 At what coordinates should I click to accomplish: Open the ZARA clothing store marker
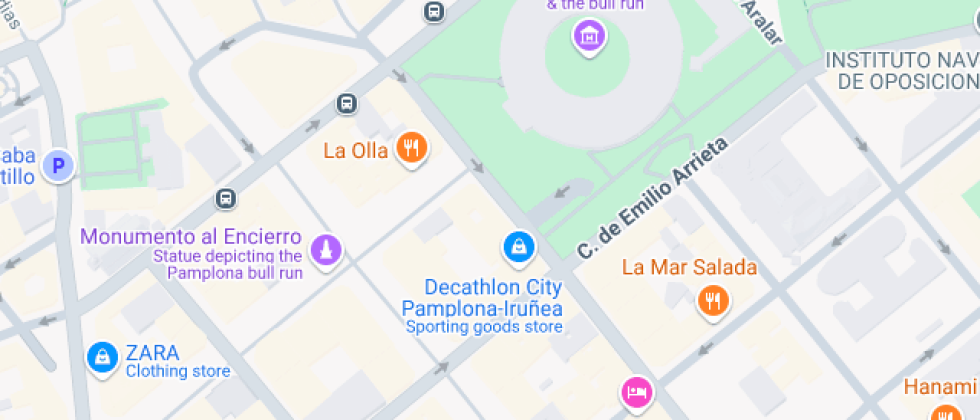pos(102,356)
